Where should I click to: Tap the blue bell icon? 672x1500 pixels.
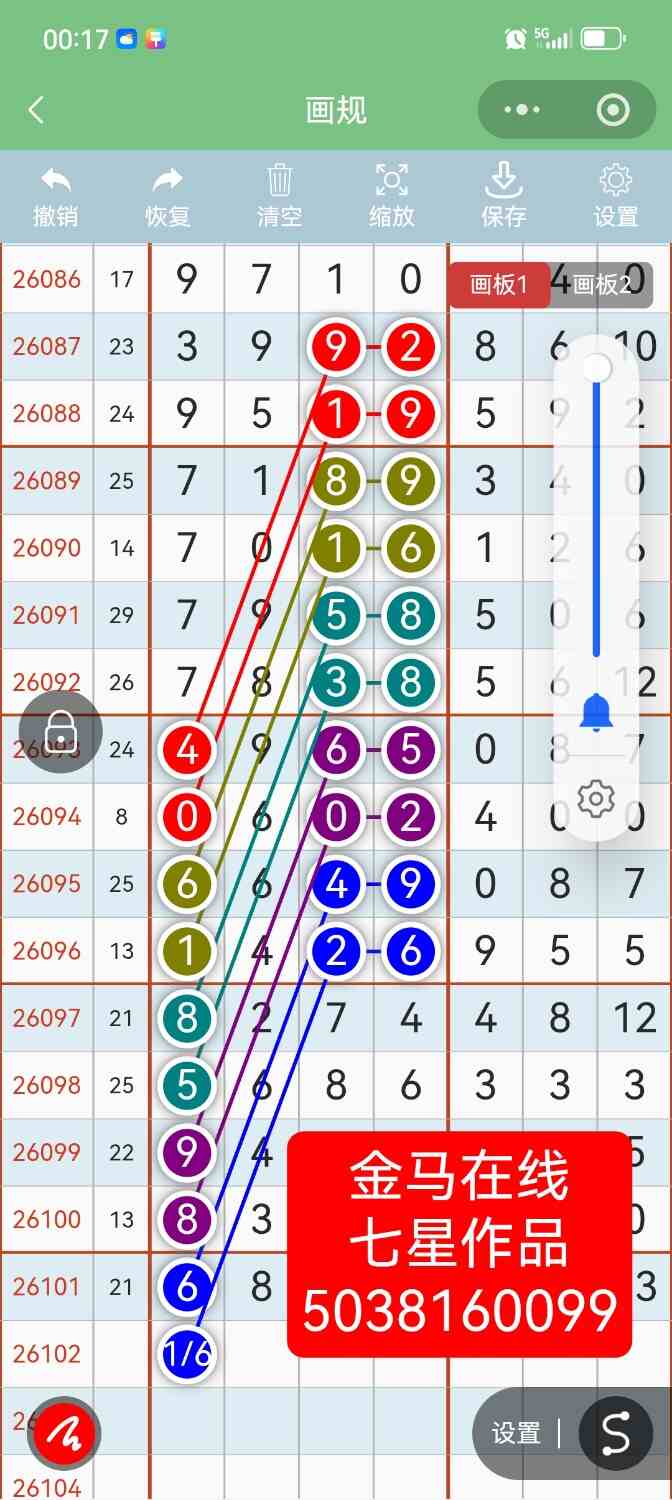(x=596, y=712)
